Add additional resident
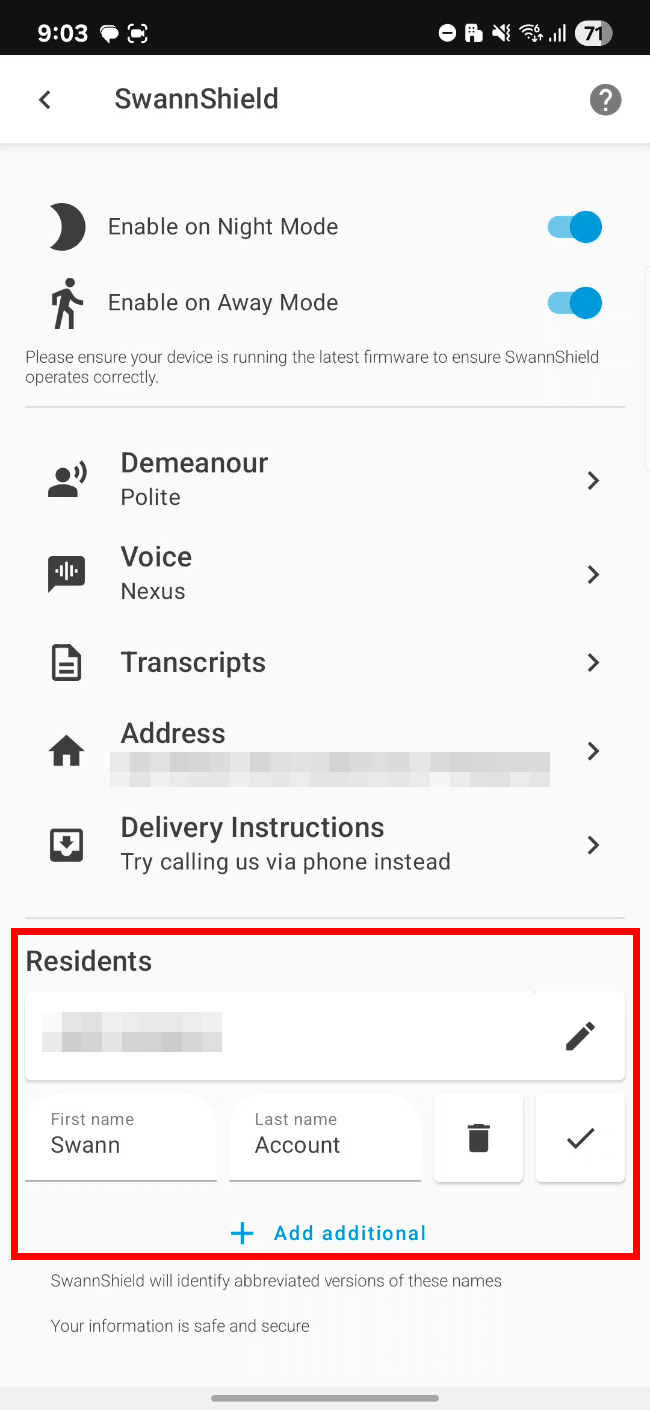Image resolution: width=650 pixels, height=1410 pixels. 328,1233
